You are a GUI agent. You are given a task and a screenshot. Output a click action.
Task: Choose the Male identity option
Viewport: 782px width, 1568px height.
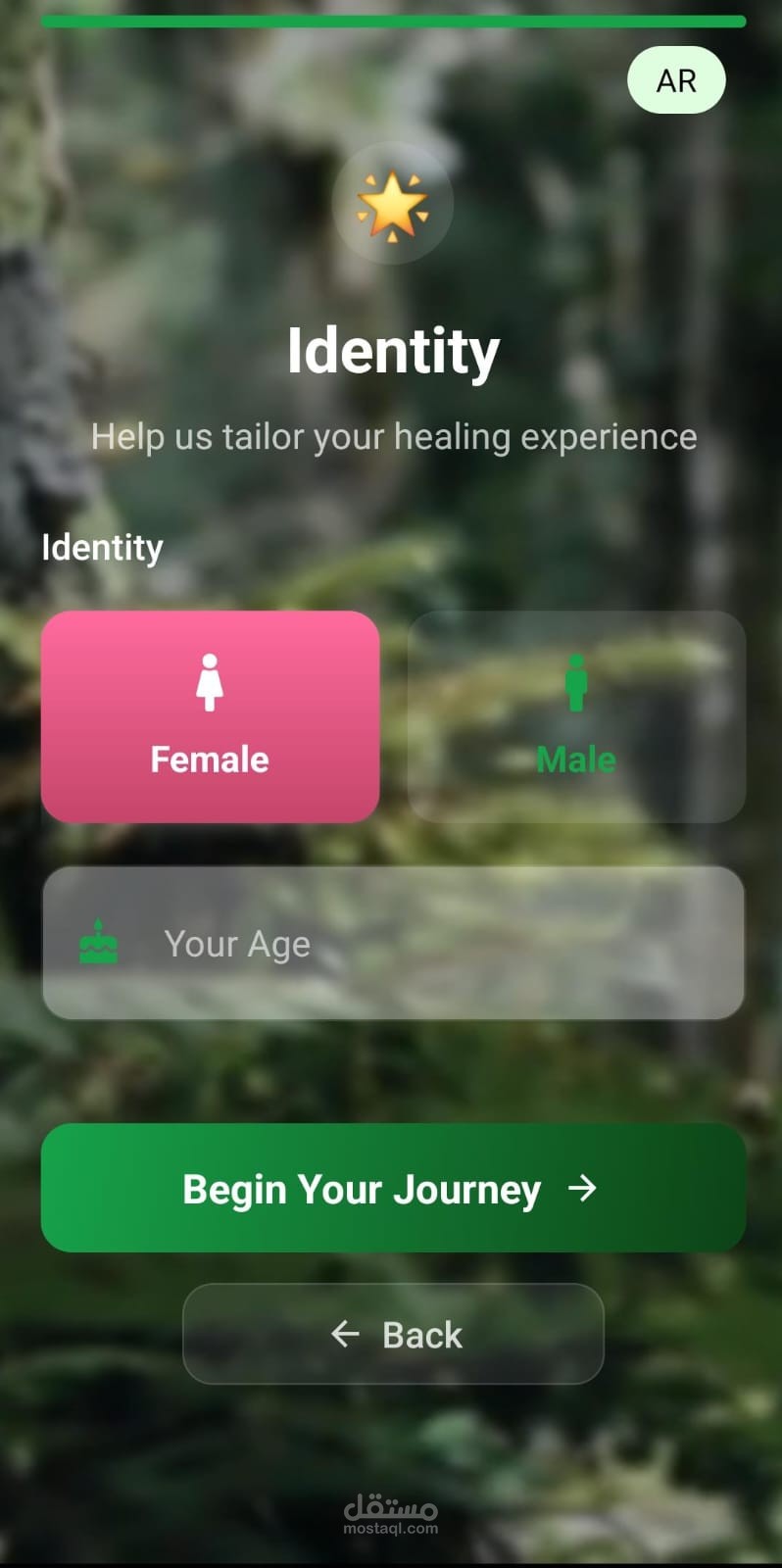[x=576, y=716]
